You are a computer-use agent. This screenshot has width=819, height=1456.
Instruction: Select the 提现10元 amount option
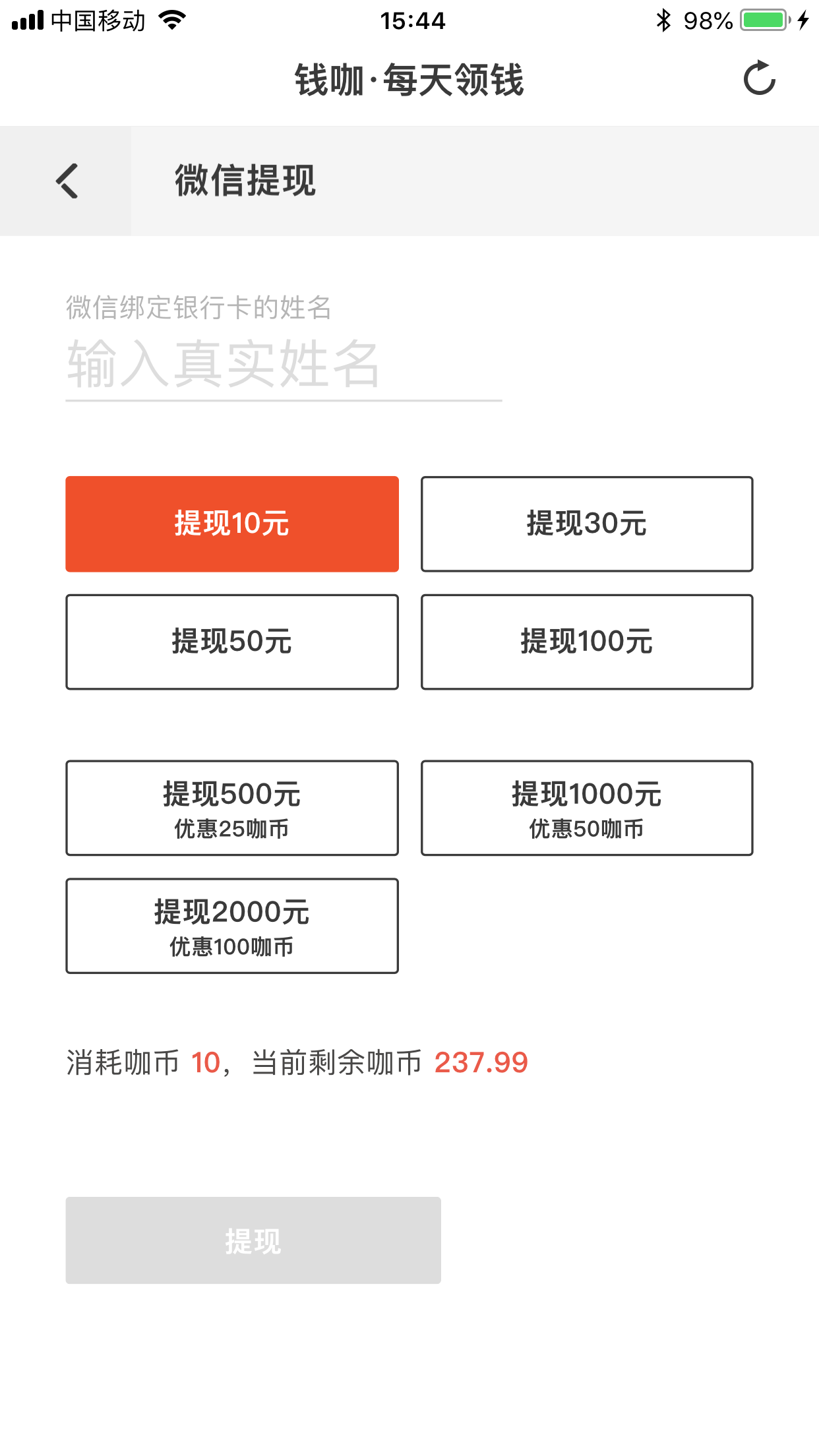pyautogui.click(x=231, y=523)
